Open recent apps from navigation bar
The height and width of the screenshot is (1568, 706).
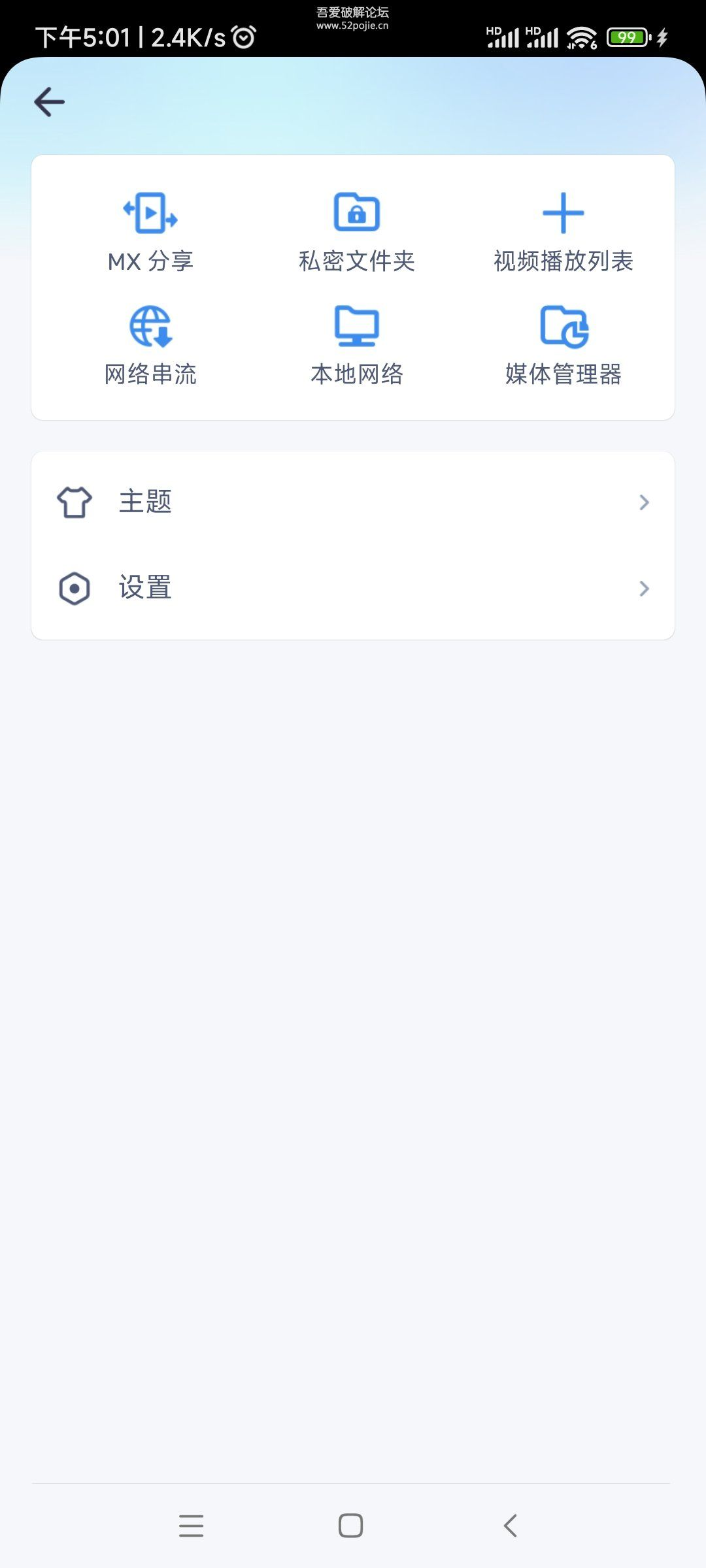pos(192,1526)
